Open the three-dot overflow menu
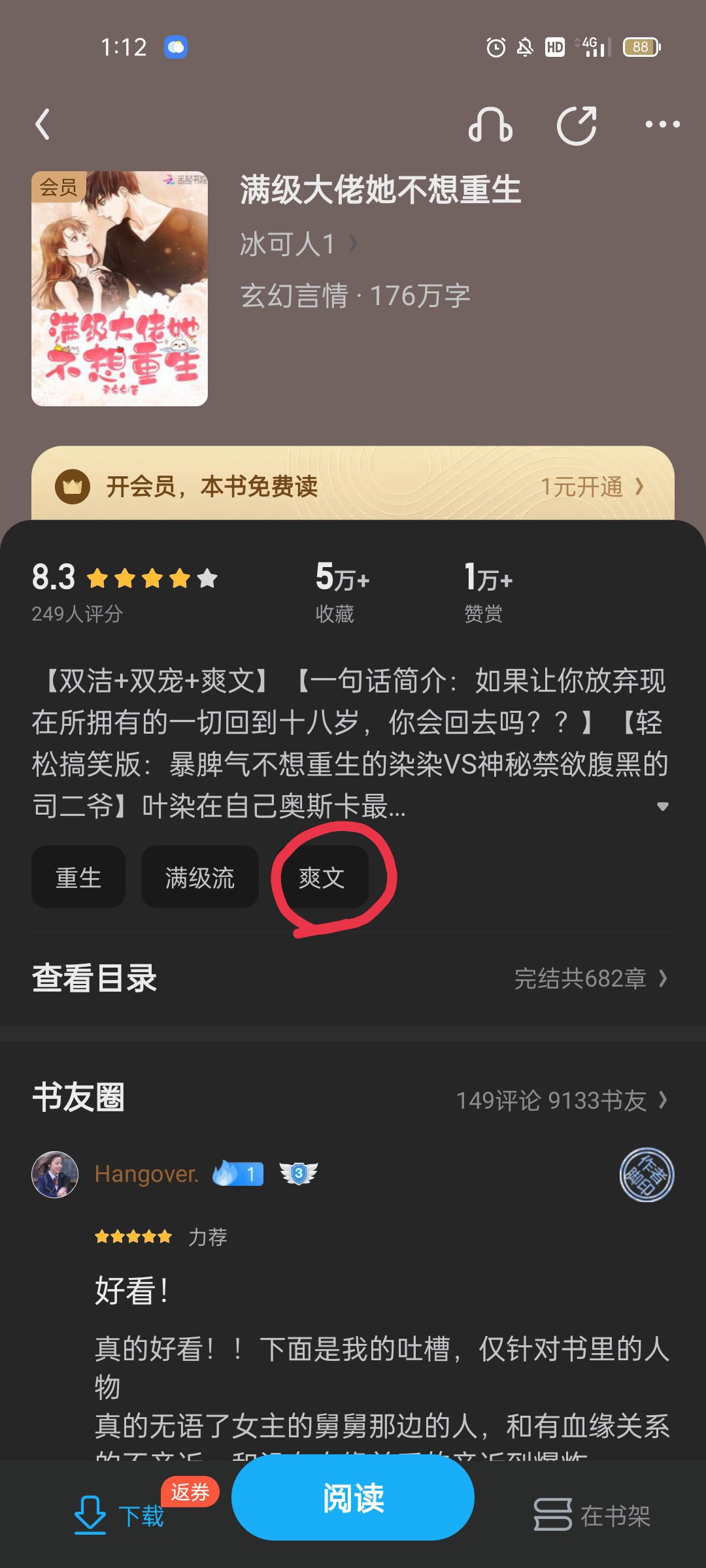Screen dimensions: 706x1568 tap(662, 124)
